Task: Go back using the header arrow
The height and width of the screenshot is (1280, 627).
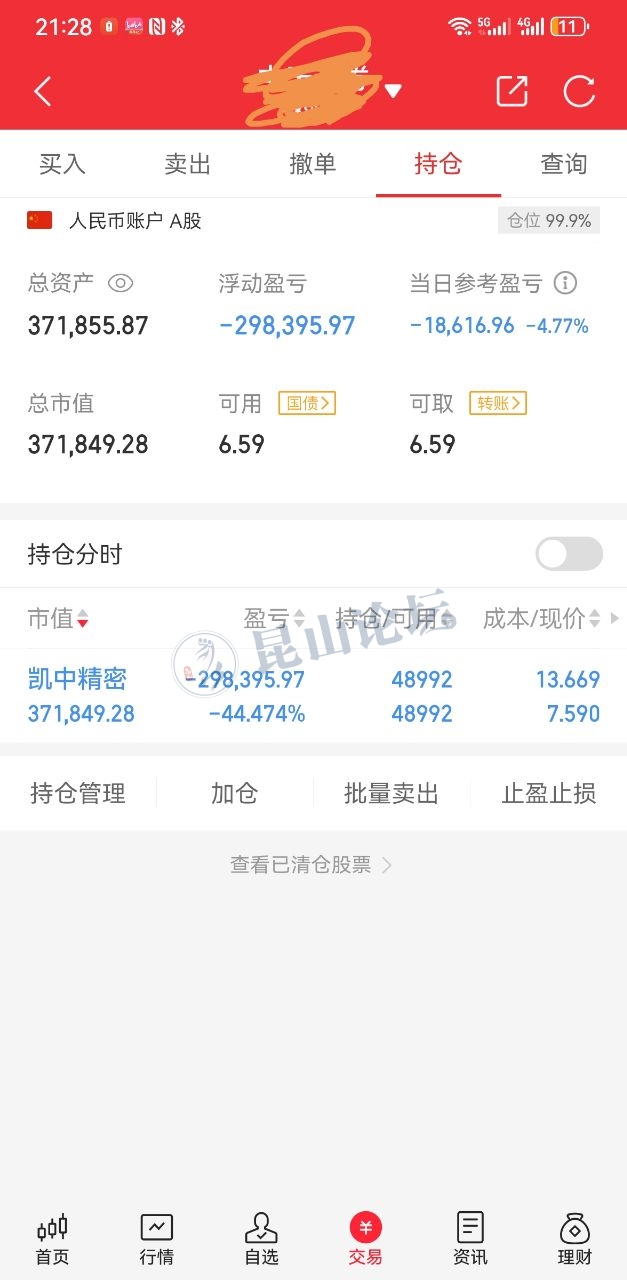Action: pos(43,92)
